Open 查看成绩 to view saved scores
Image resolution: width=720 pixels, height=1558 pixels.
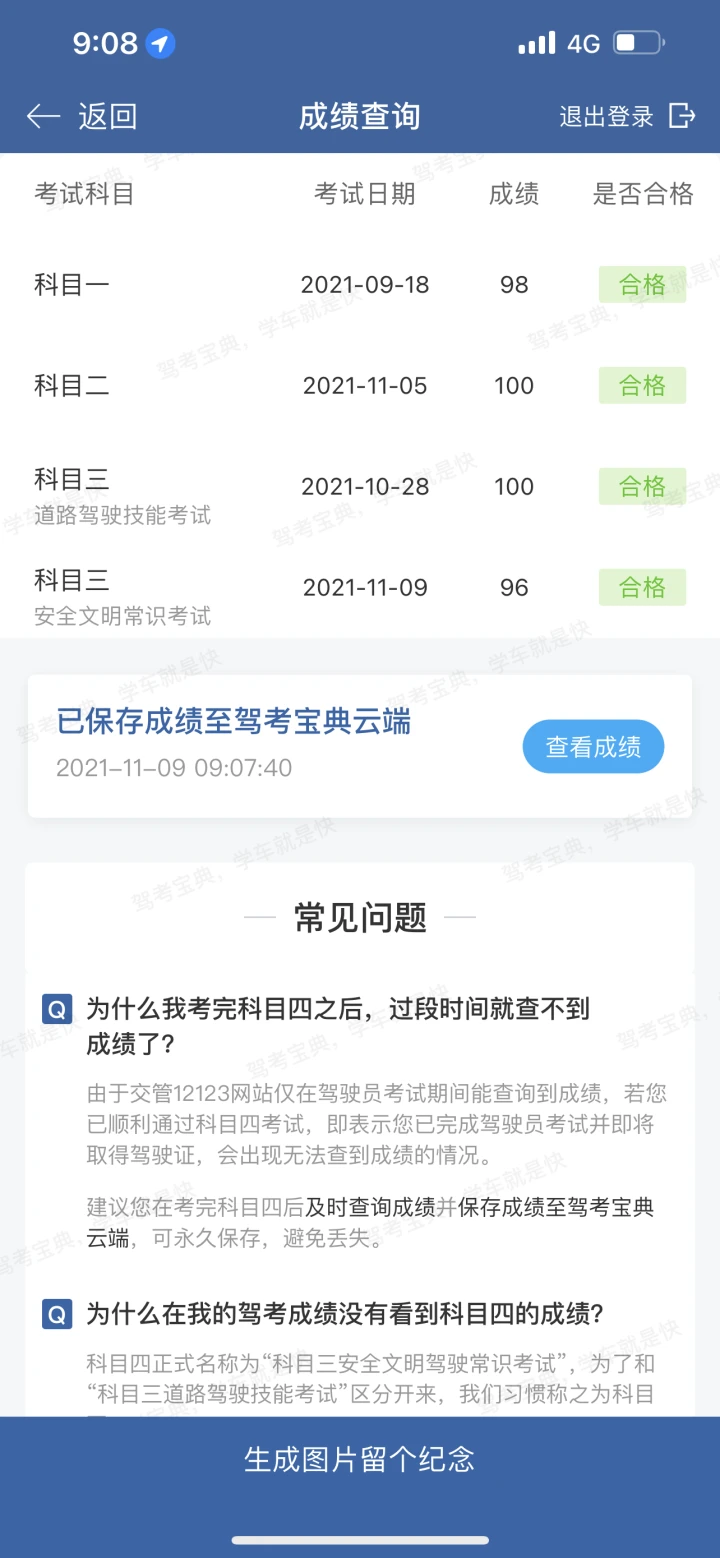593,746
